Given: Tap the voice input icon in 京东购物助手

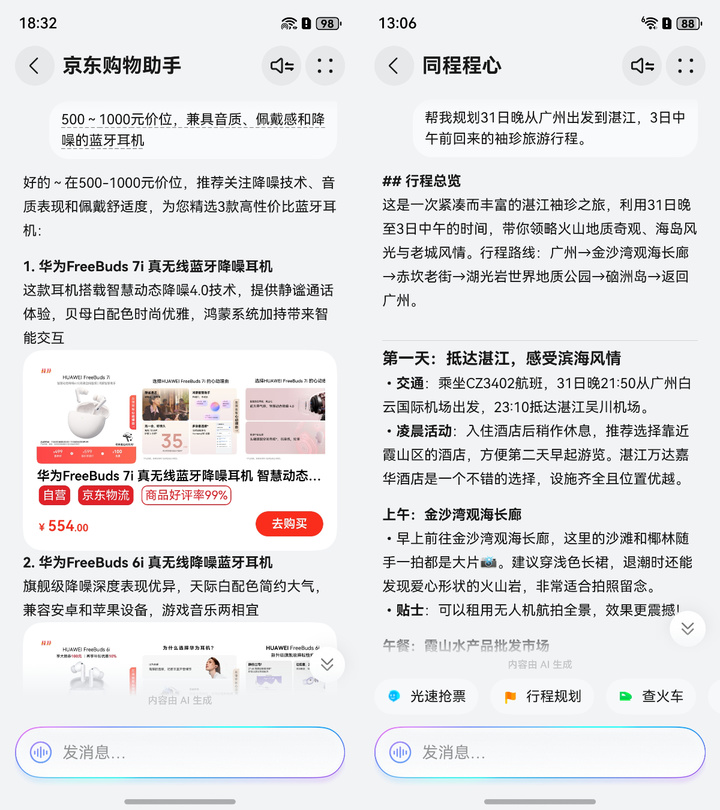Looking at the screenshot, I should [x=40, y=752].
